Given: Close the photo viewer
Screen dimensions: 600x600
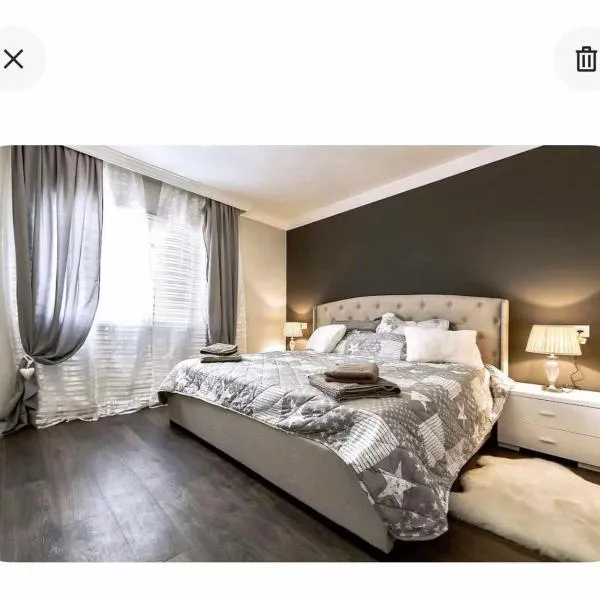Looking at the screenshot, I should point(14,59).
